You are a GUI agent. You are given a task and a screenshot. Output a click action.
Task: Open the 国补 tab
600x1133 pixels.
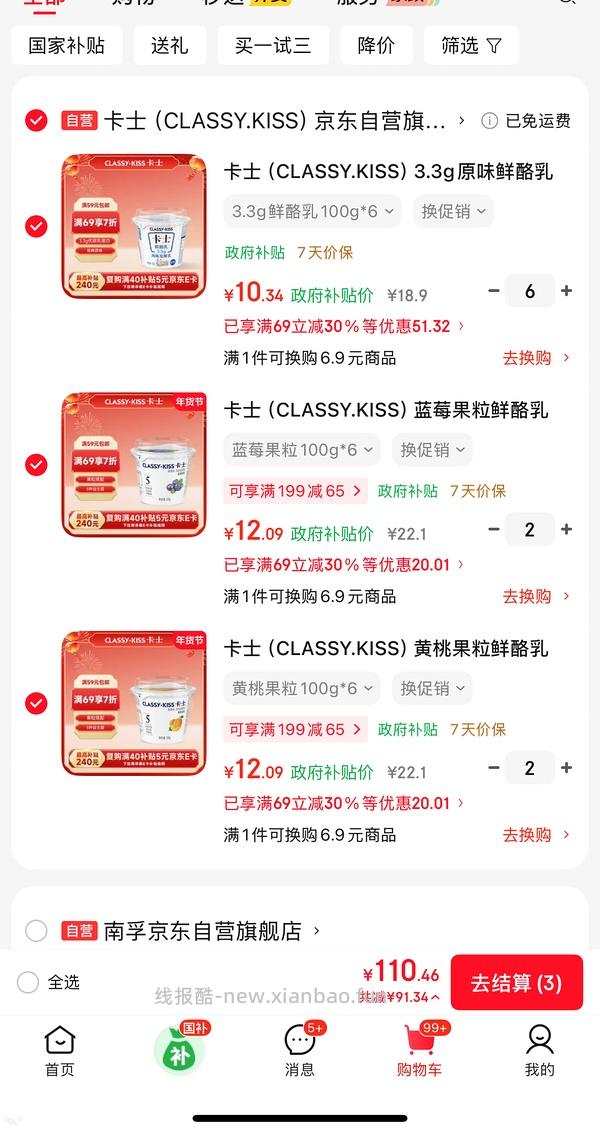click(180, 1050)
